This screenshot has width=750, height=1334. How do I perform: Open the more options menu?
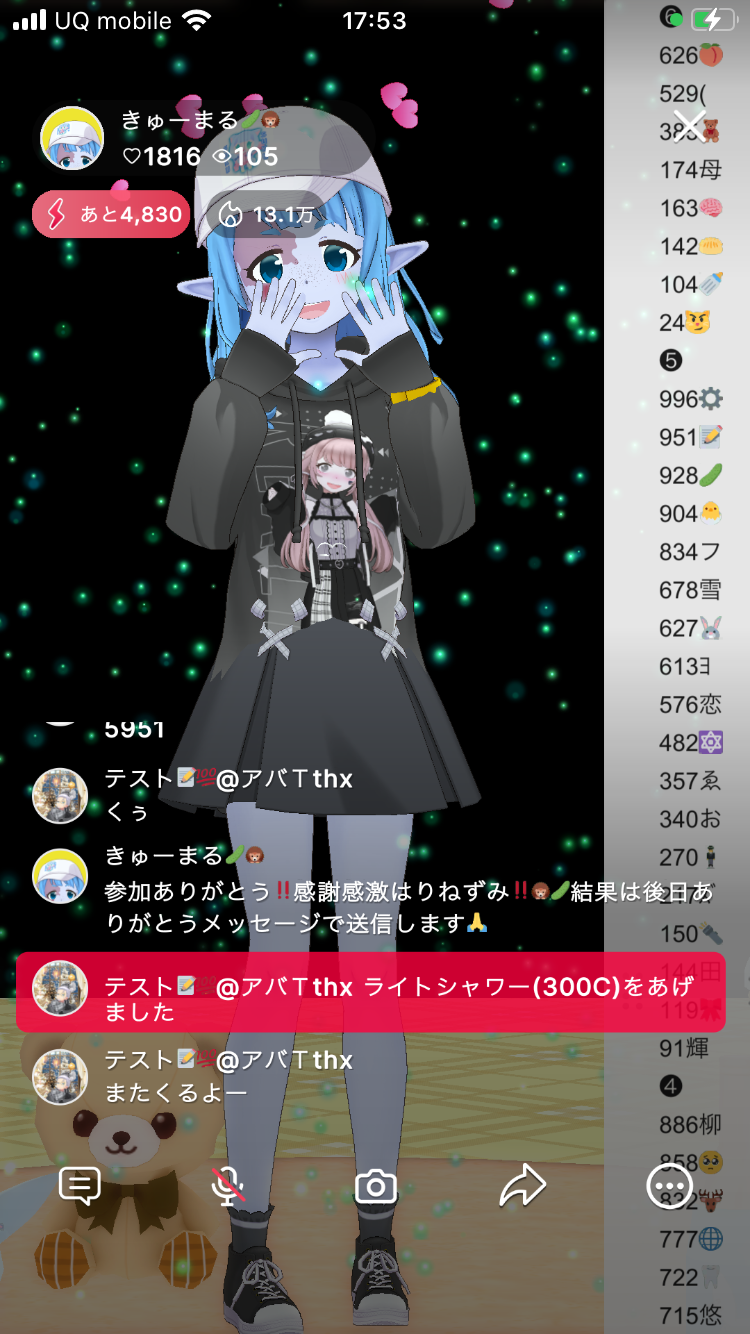[668, 1187]
